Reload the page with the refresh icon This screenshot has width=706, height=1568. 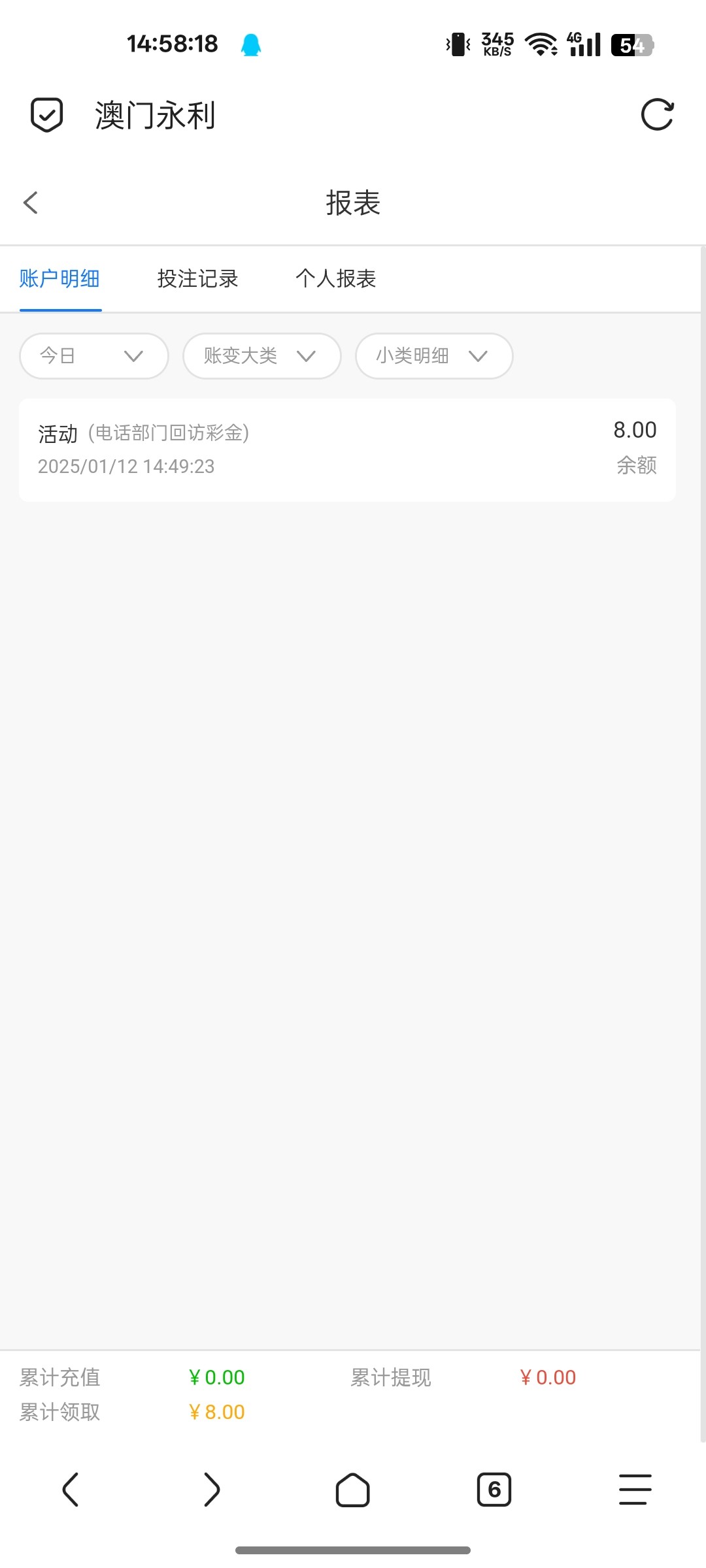pos(657,115)
